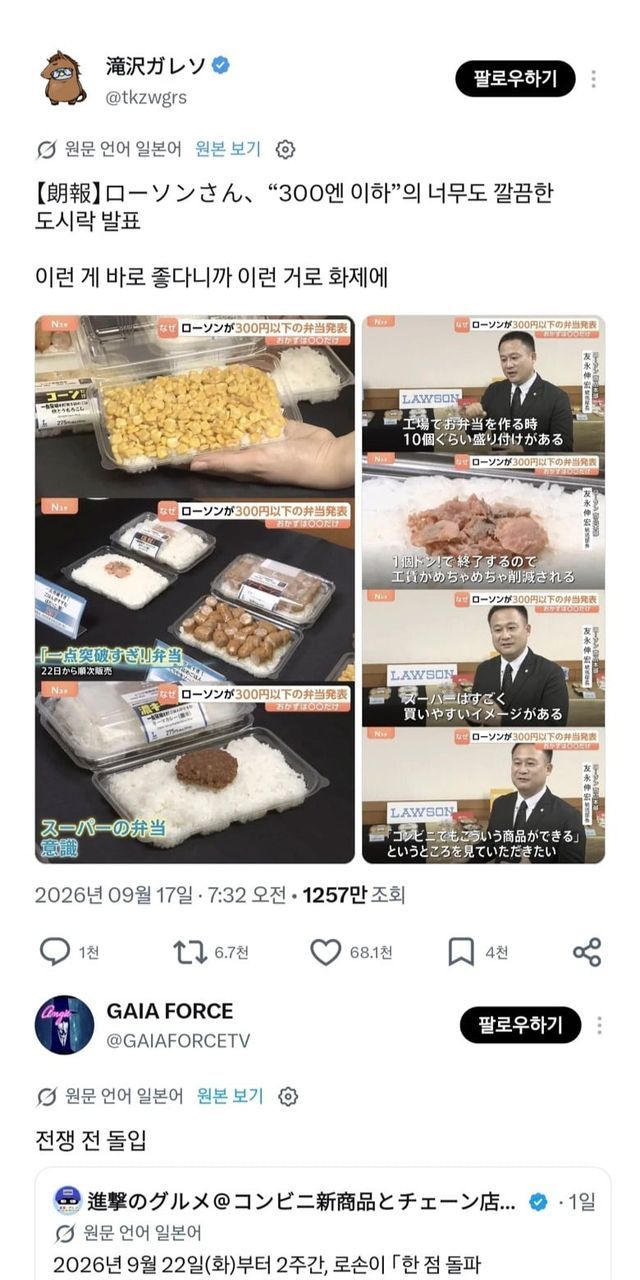This screenshot has width=640, height=1280.
Task: Follow GAIA FORCE with the 팔로우하기 button
Action: coord(520,1025)
